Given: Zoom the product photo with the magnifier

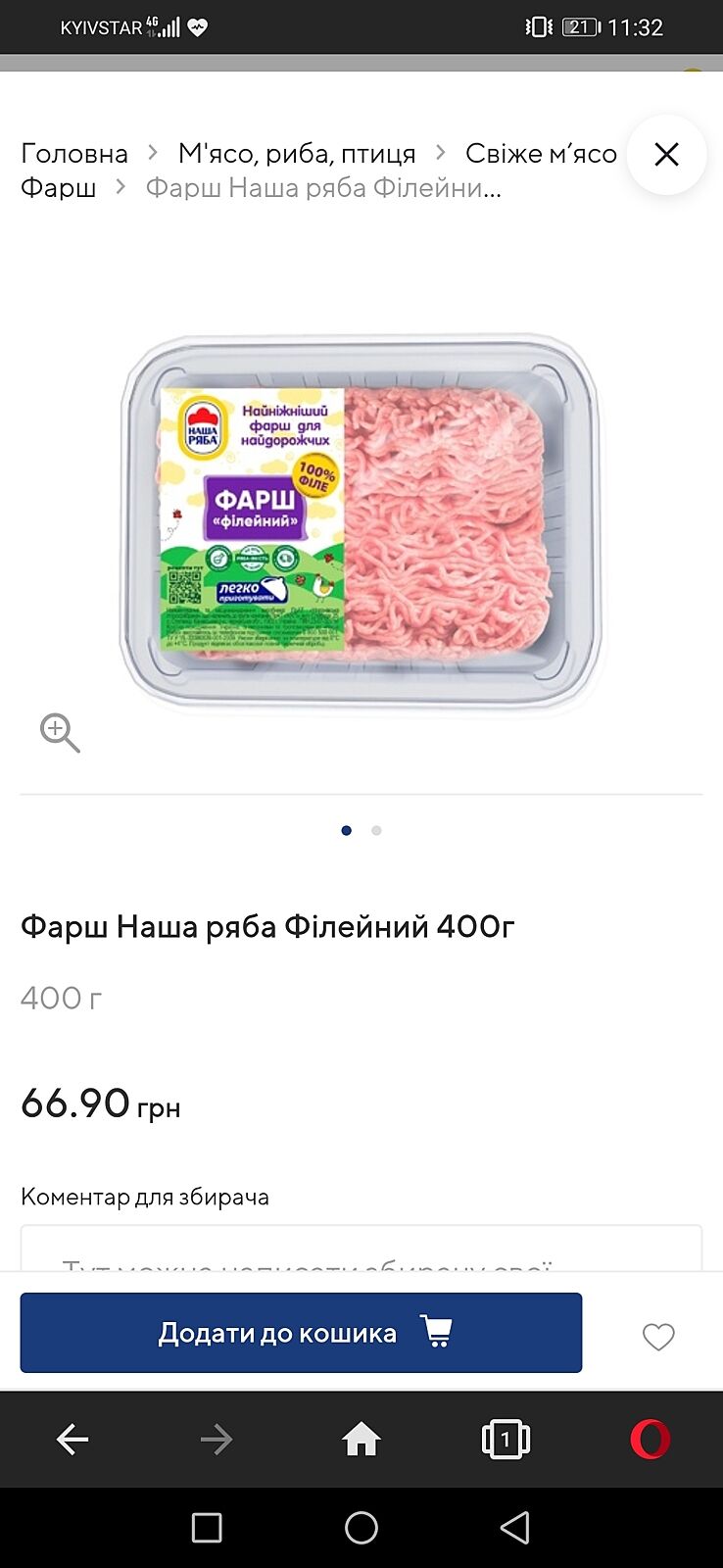Looking at the screenshot, I should [59, 732].
